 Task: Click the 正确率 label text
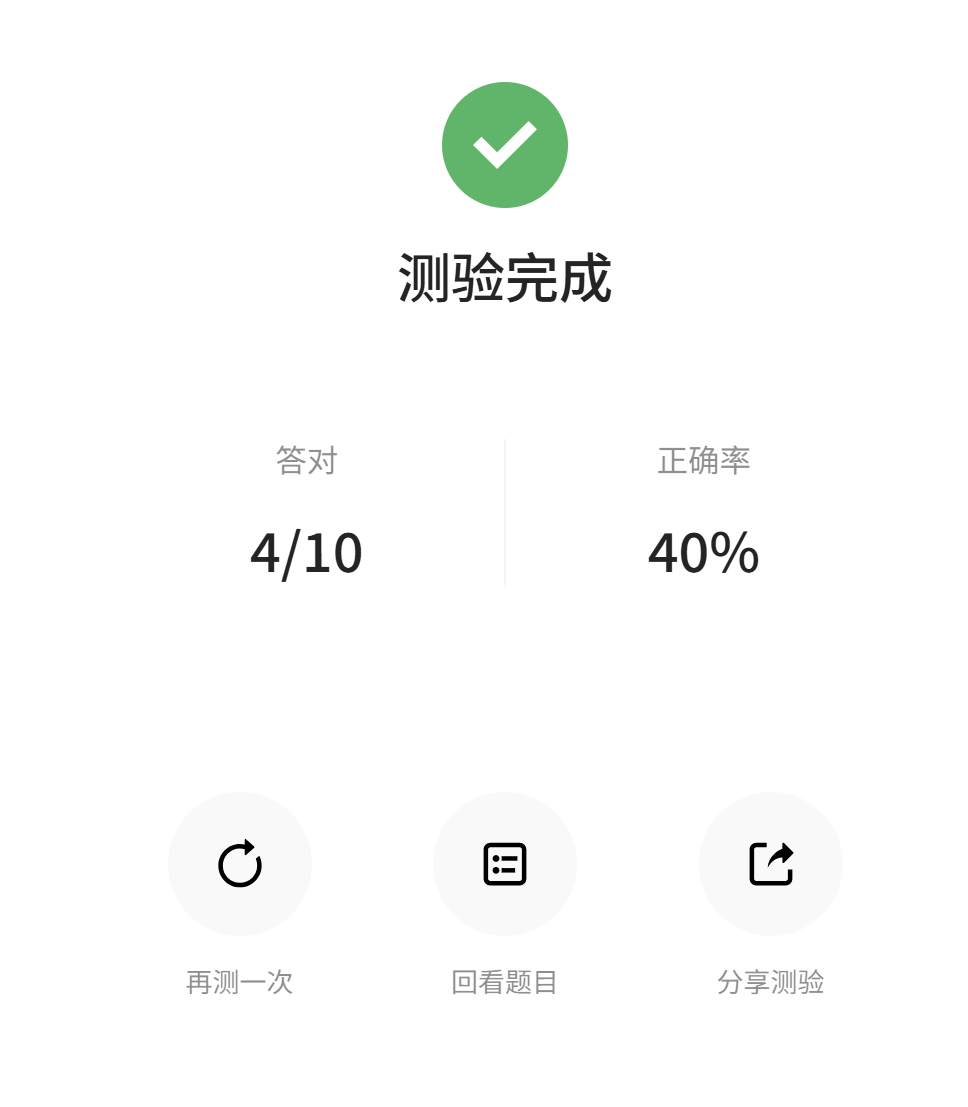[703, 461]
